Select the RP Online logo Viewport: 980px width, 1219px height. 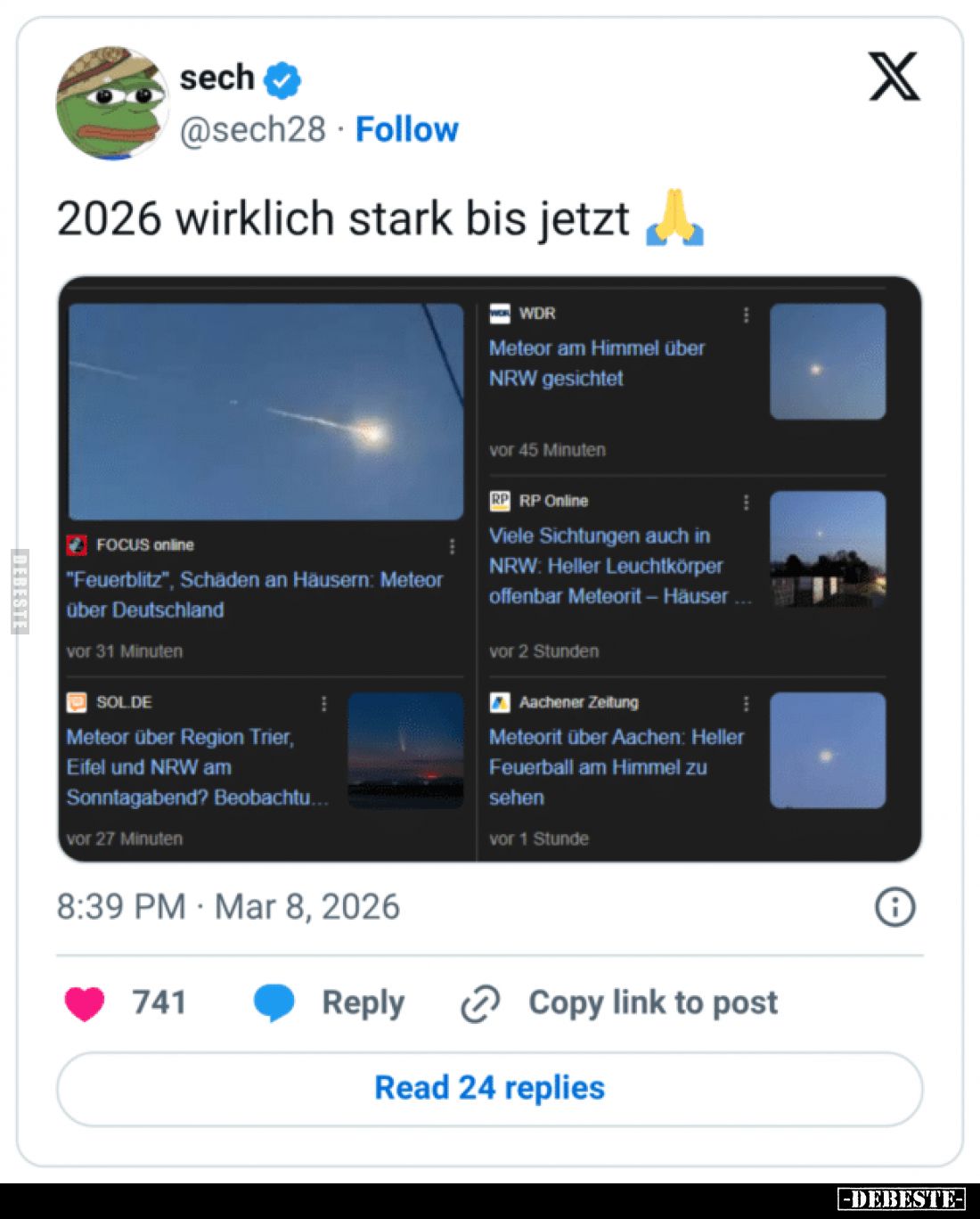tap(500, 501)
